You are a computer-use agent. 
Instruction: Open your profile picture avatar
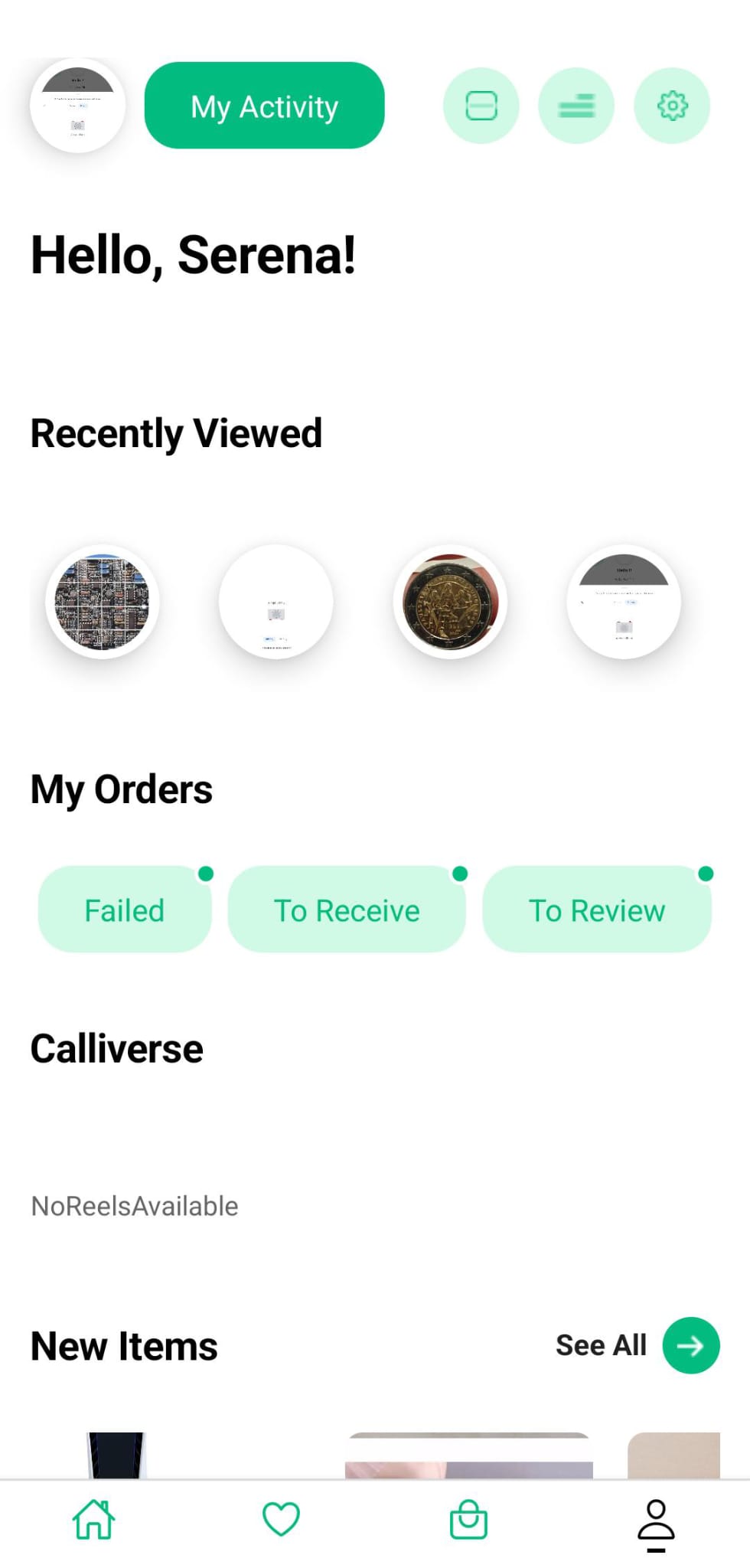click(77, 106)
